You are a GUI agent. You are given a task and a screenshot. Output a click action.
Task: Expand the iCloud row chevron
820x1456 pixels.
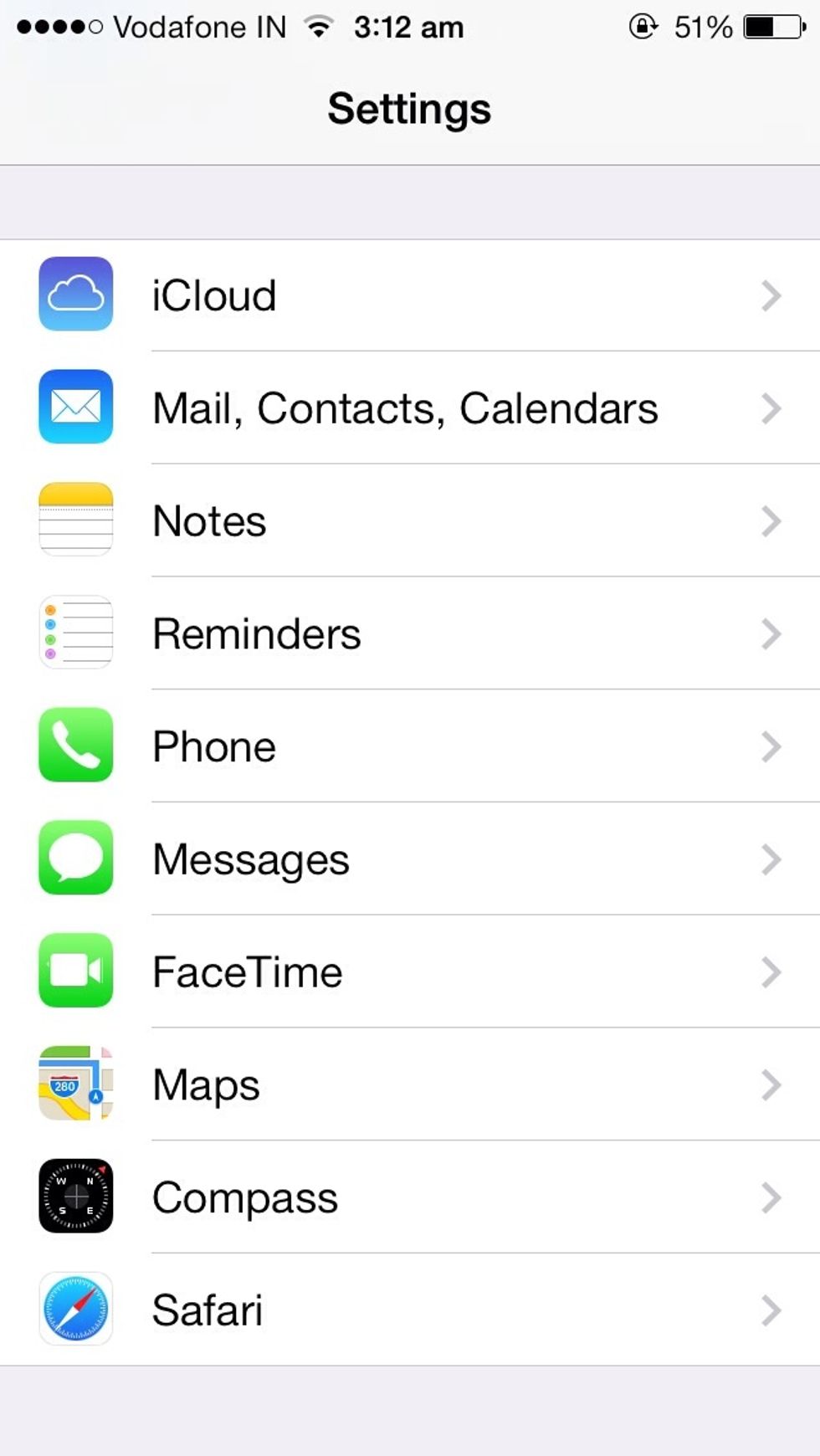click(x=771, y=295)
